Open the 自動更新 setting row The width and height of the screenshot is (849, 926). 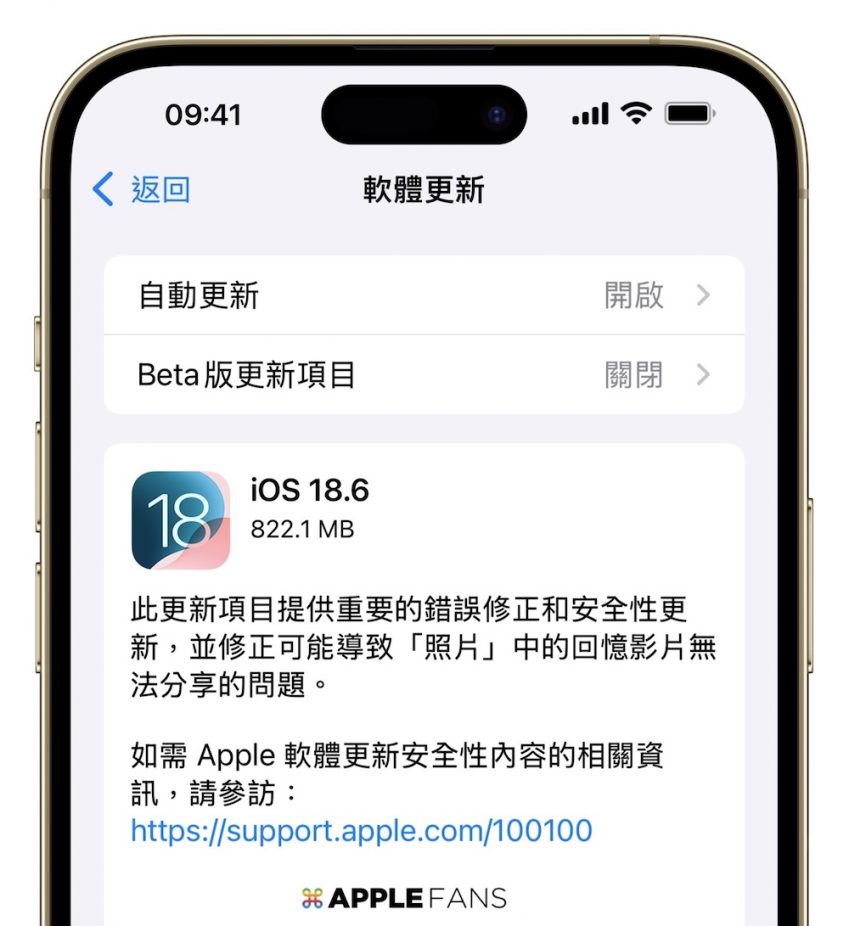(x=424, y=295)
